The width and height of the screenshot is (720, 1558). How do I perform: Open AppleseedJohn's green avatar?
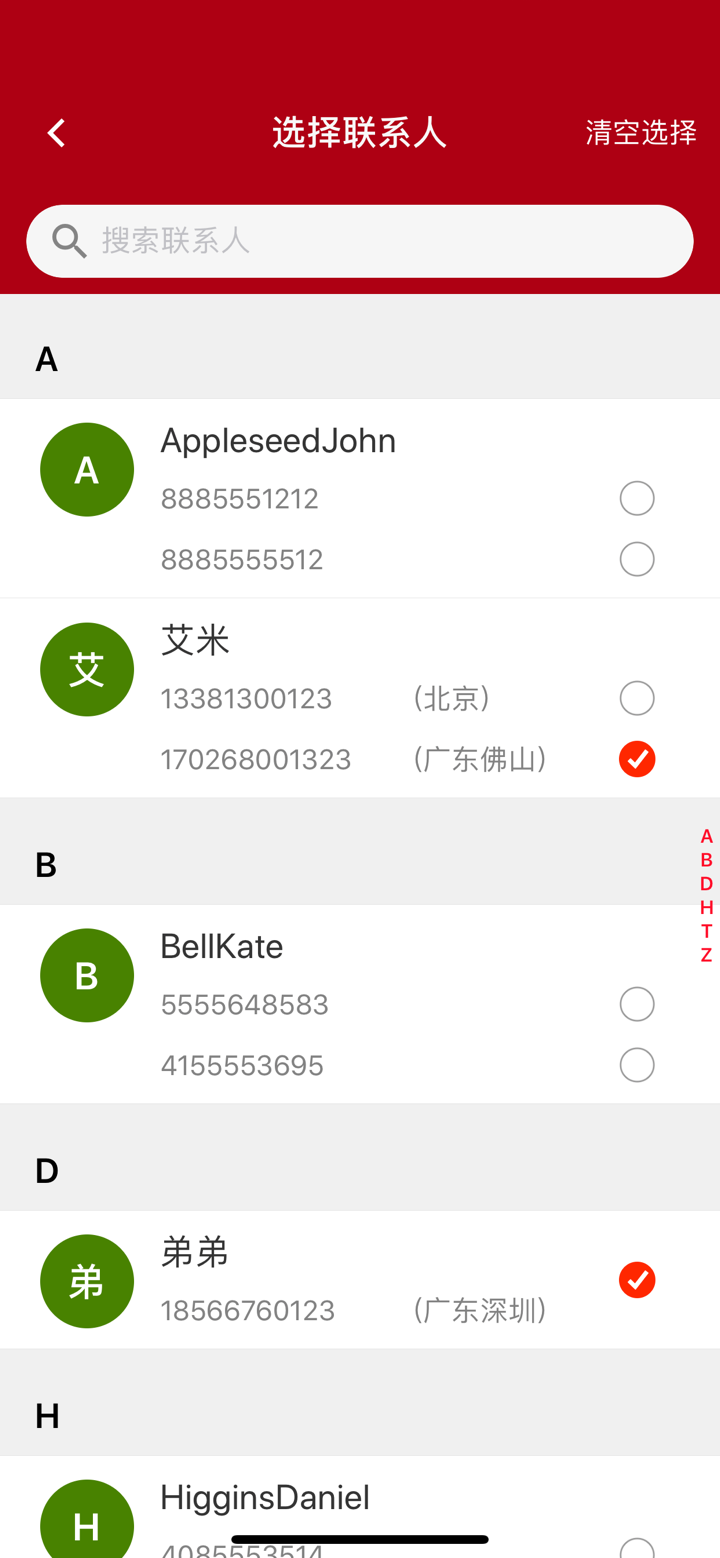point(87,469)
